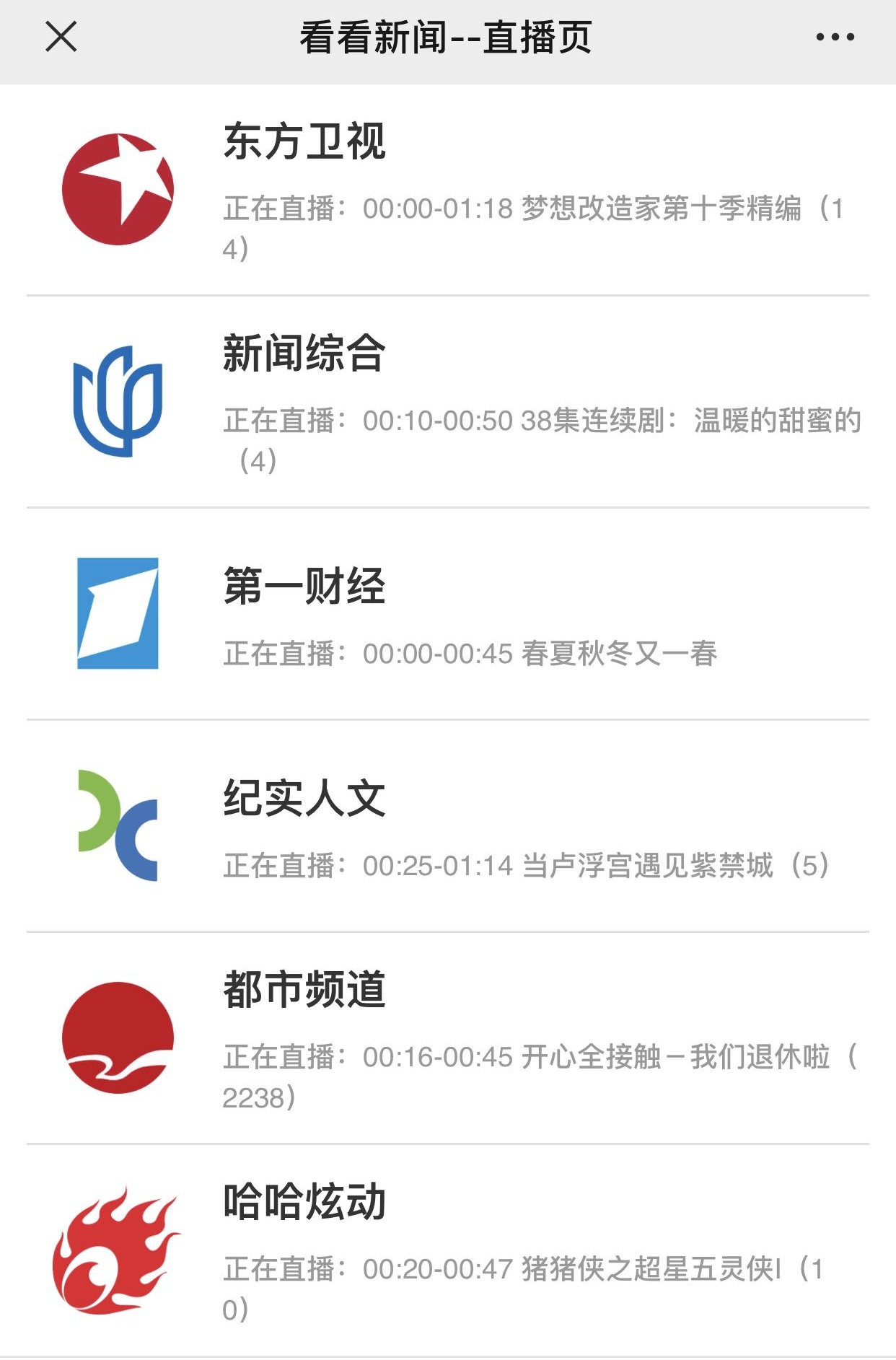Open 纪实人文 live broadcast

[447, 825]
